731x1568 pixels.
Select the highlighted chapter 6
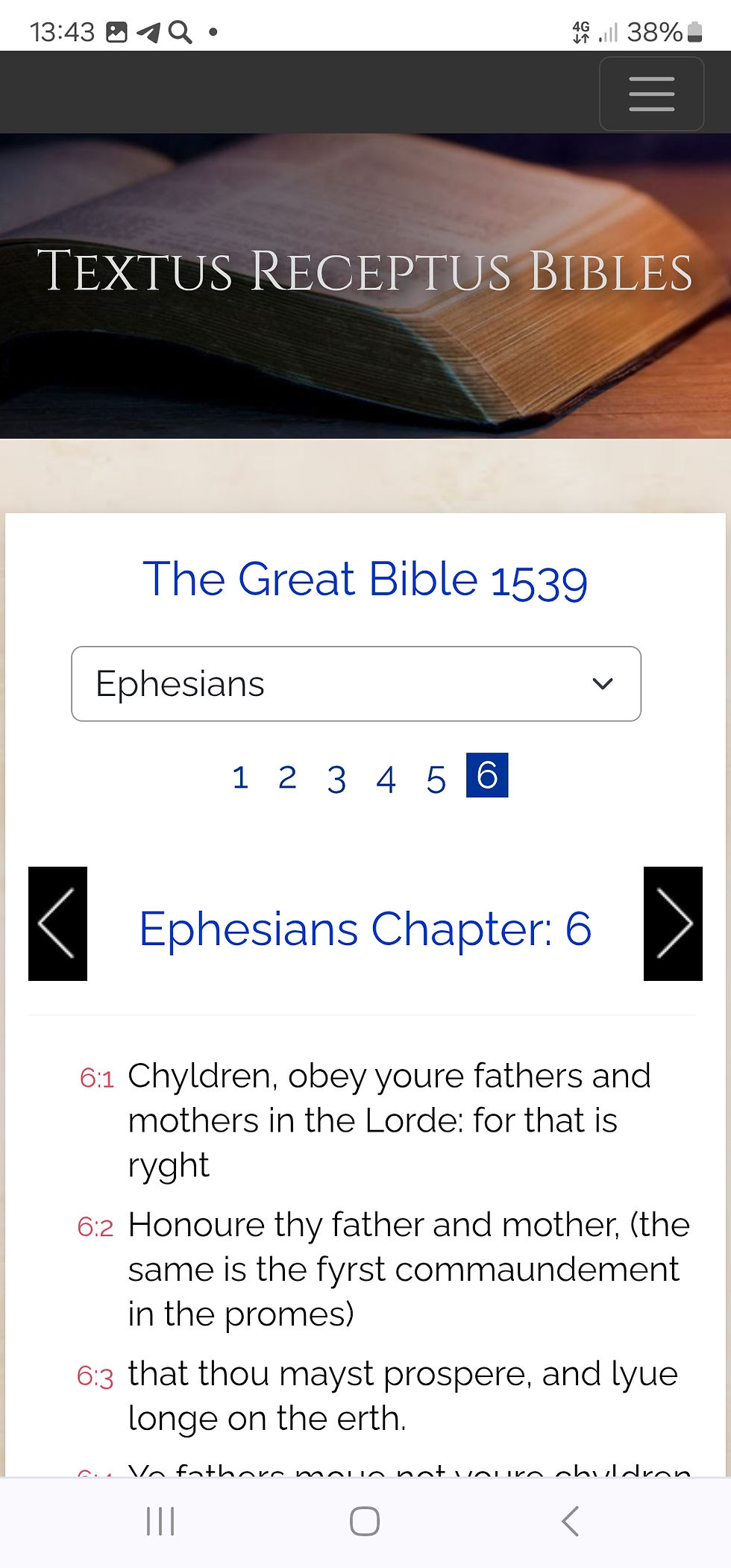click(487, 775)
